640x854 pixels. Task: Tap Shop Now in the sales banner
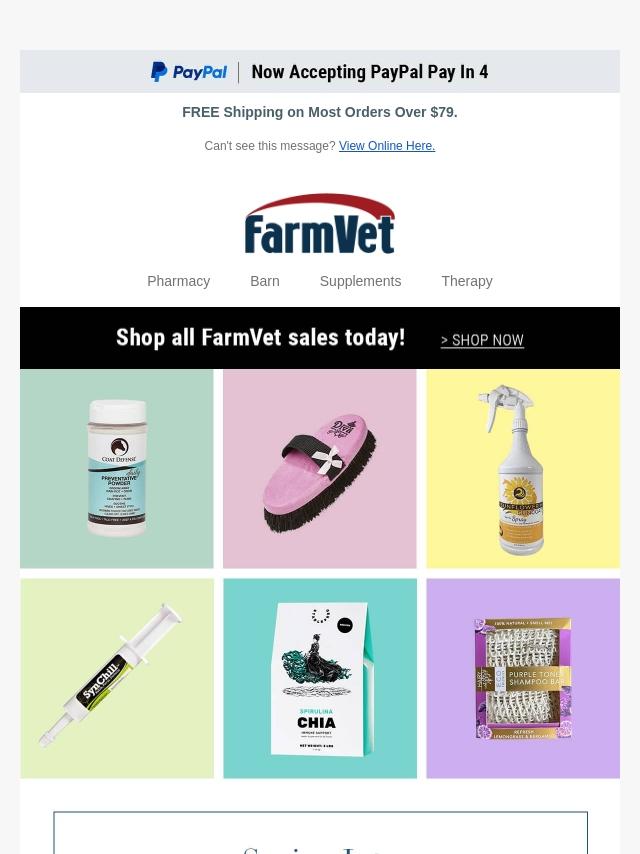(482, 341)
